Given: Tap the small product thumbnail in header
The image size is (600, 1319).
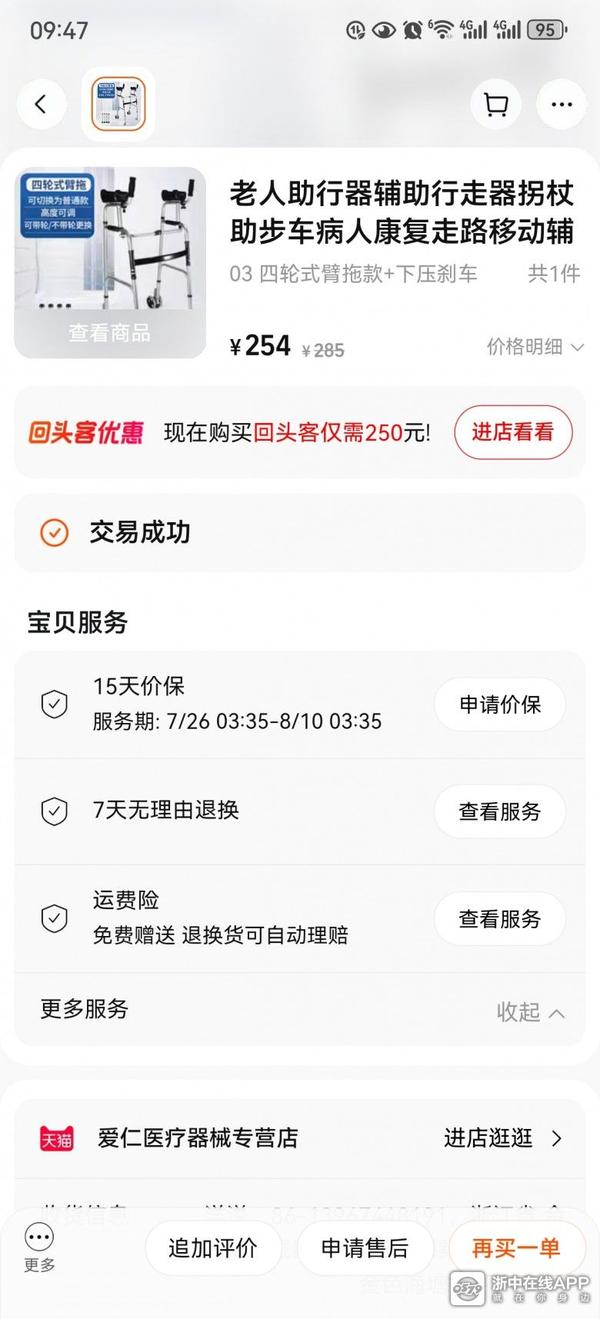Looking at the screenshot, I should 118,104.
